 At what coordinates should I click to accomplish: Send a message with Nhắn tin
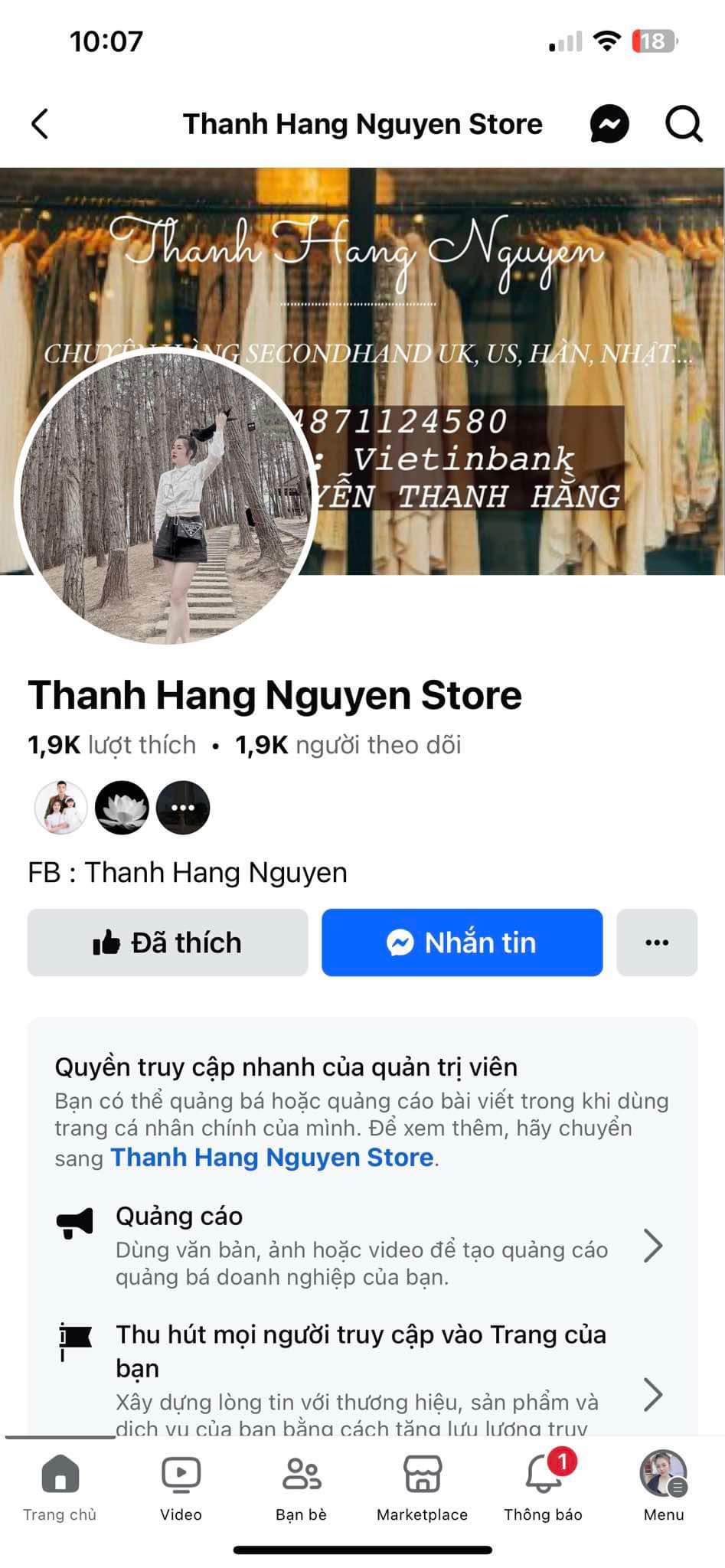(462, 942)
